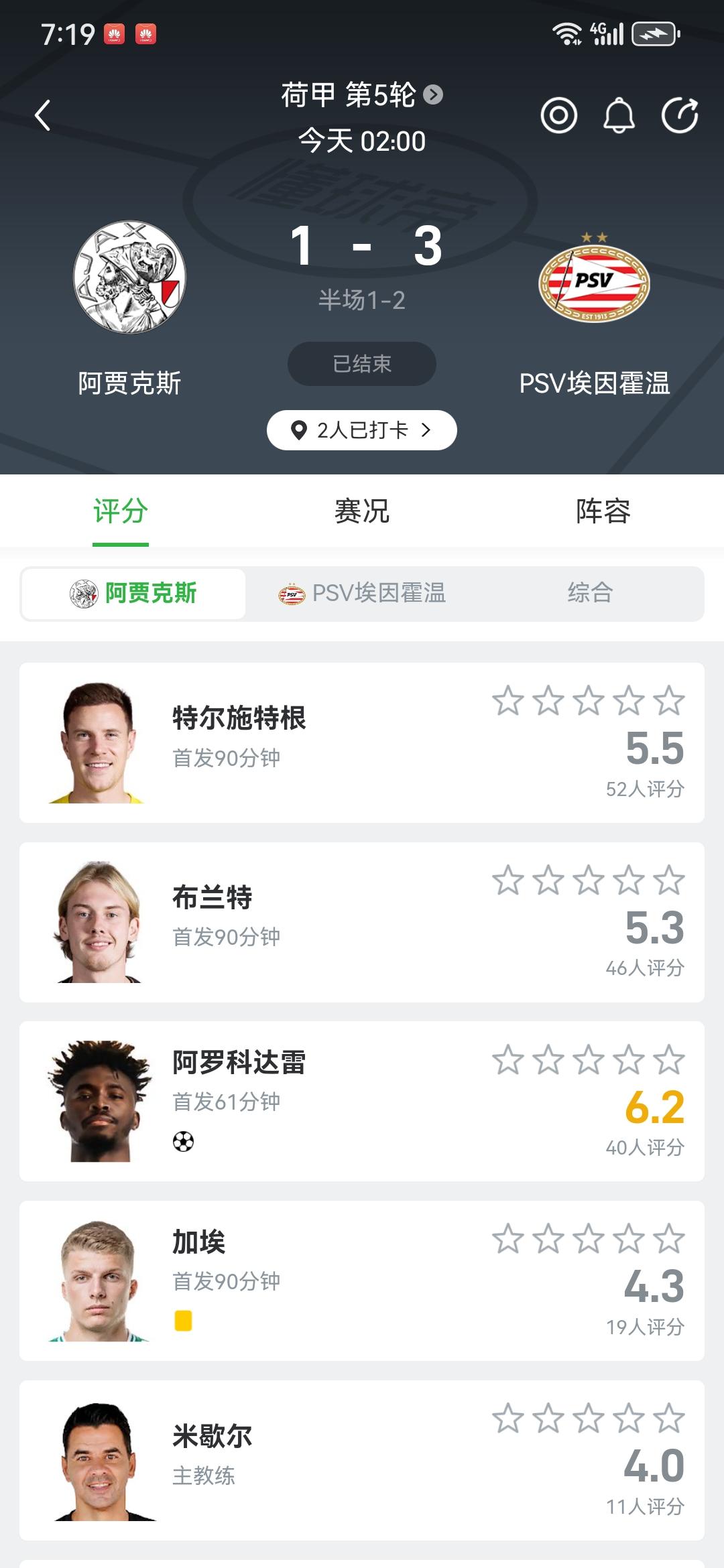The width and height of the screenshot is (724, 1568).
Task: Rate 阿罗科达雷 with the fifth star
Action: 669,1059
